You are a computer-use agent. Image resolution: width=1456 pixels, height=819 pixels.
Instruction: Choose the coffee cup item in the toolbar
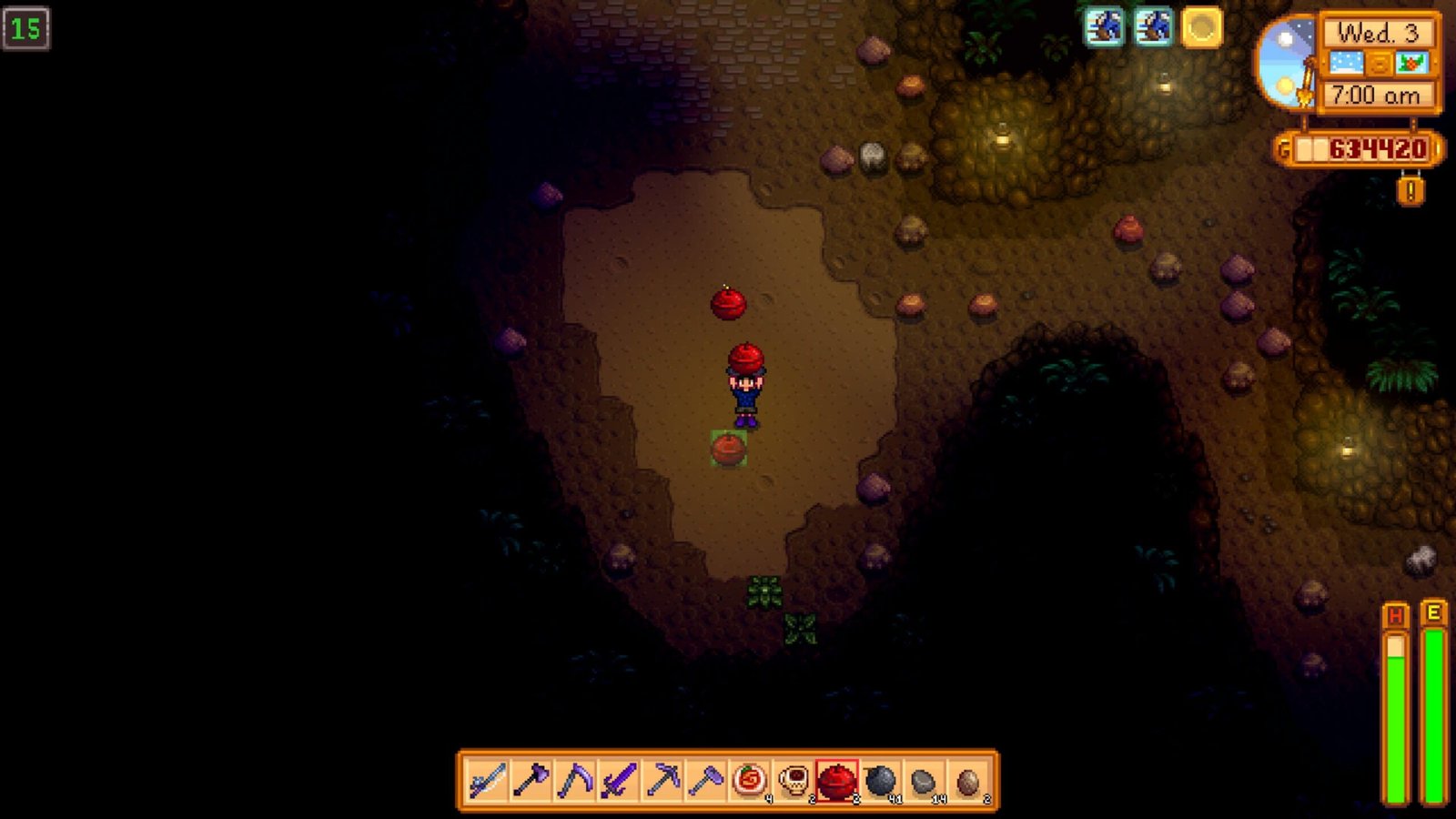tap(793, 781)
